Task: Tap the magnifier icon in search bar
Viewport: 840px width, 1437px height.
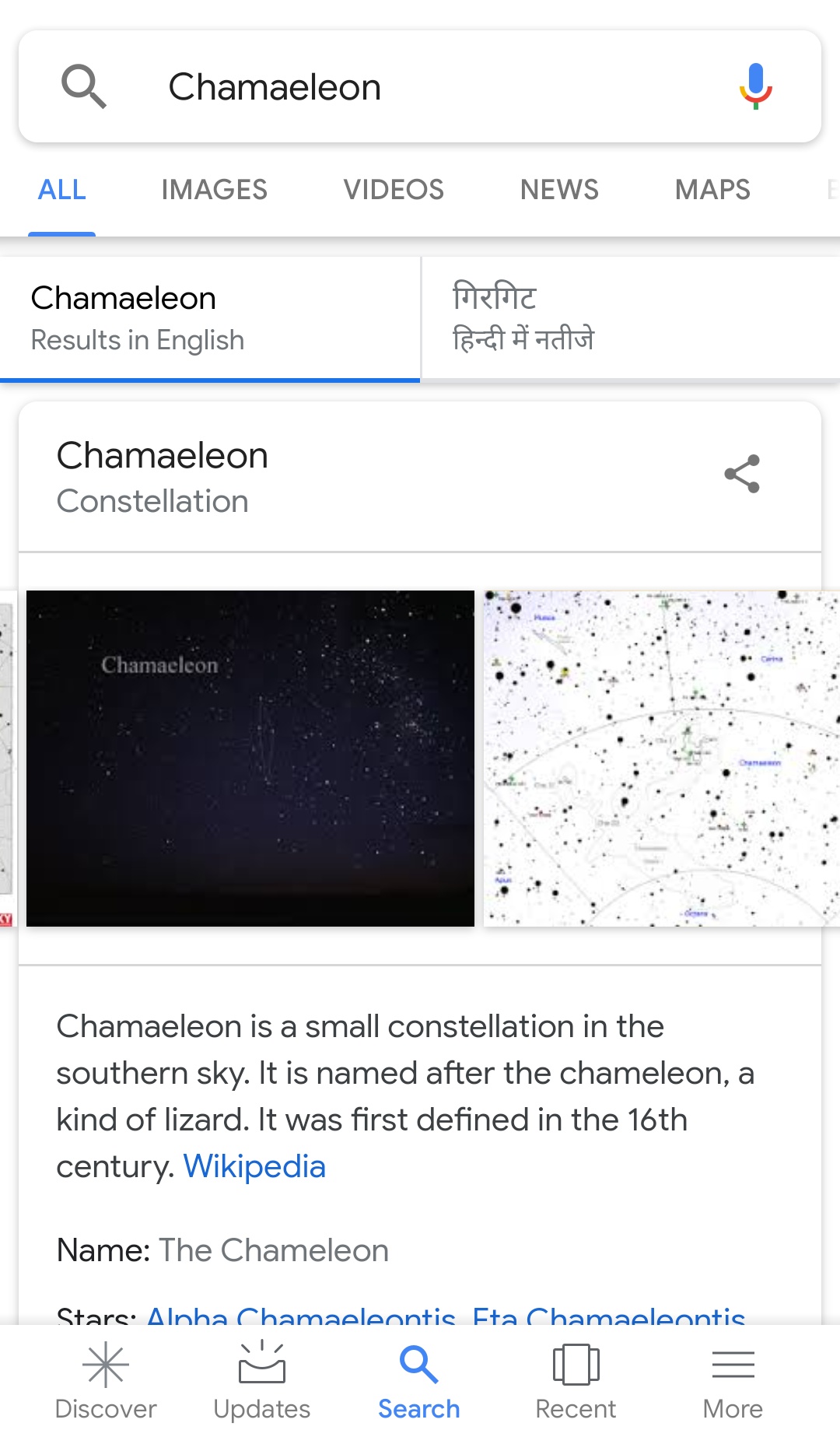Action: click(83, 86)
